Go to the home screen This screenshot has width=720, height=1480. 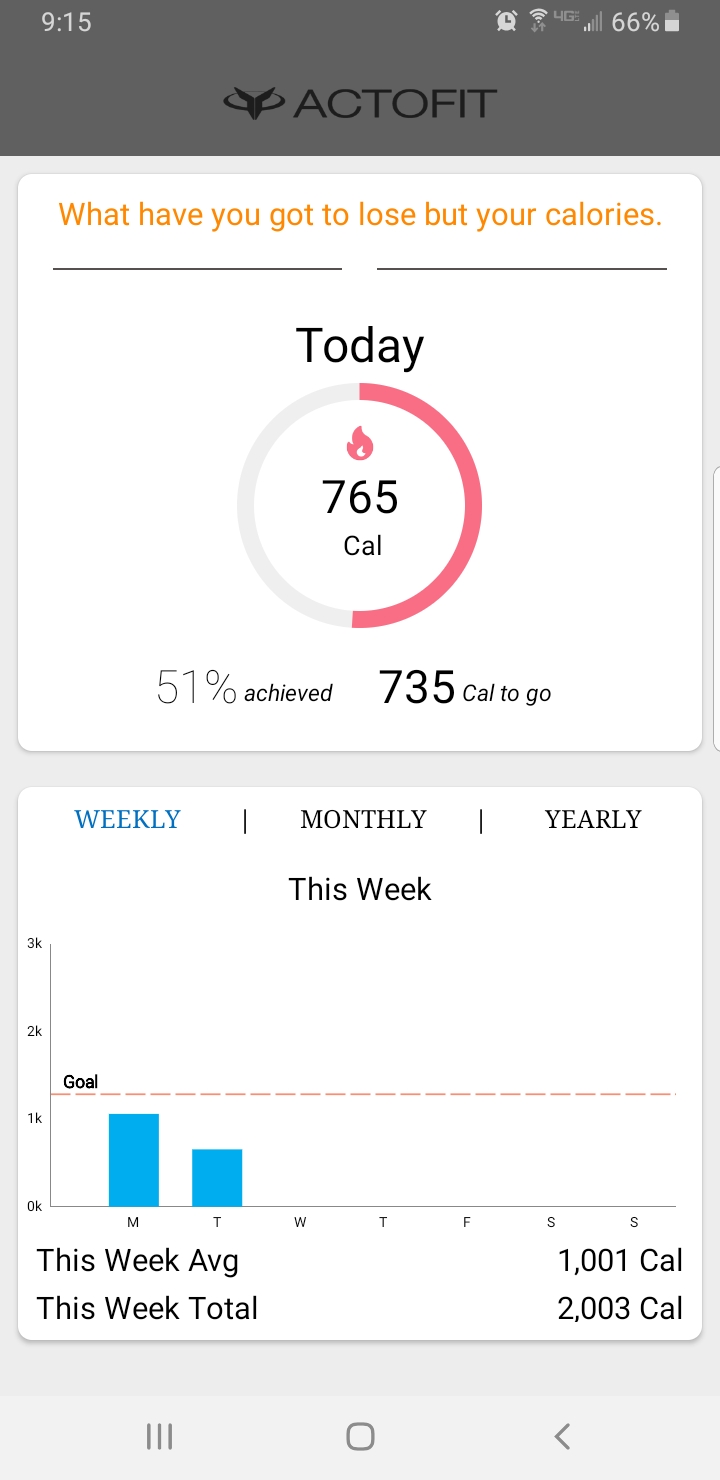pyautogui.click(x=360, y=1437)
